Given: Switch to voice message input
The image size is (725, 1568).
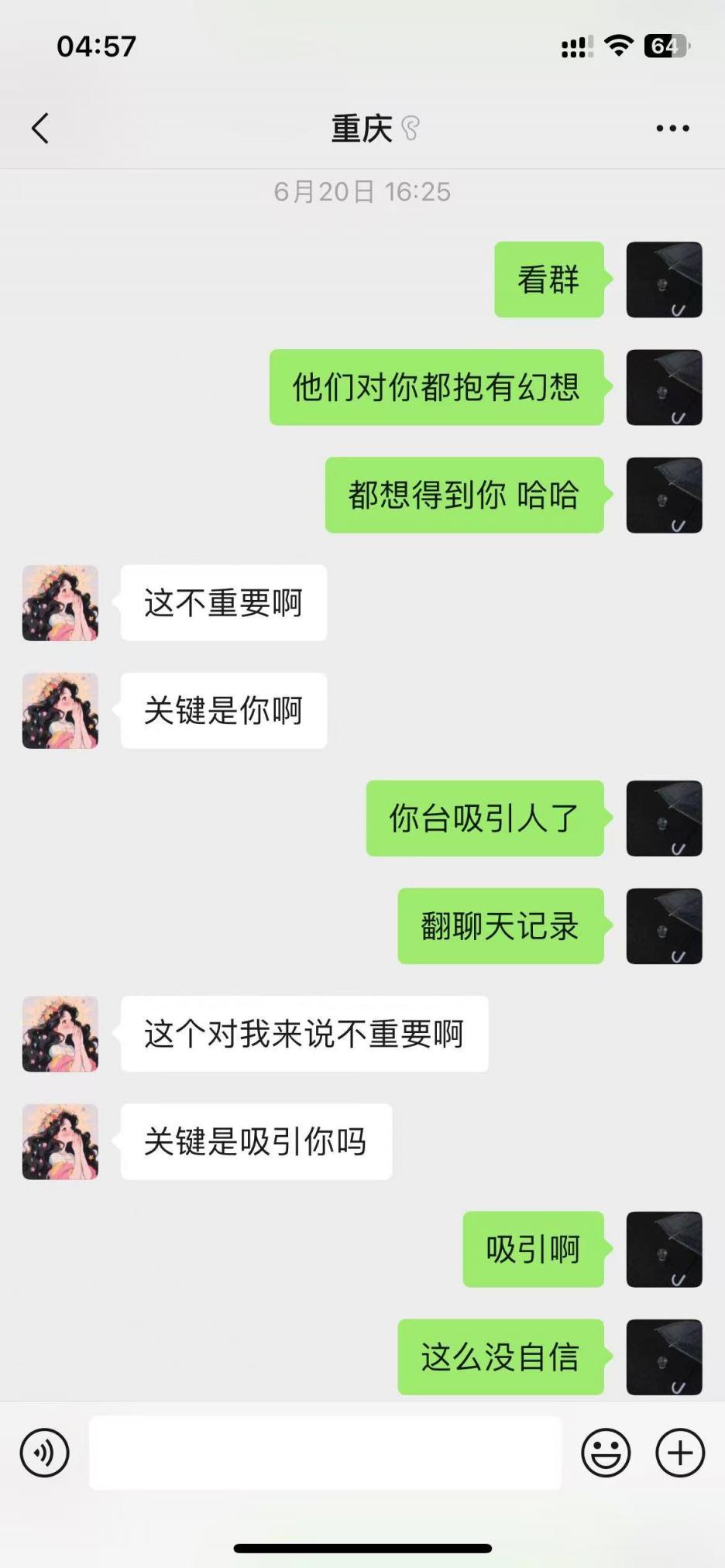Looking at the screenshot, I should tap(45, 1453).
